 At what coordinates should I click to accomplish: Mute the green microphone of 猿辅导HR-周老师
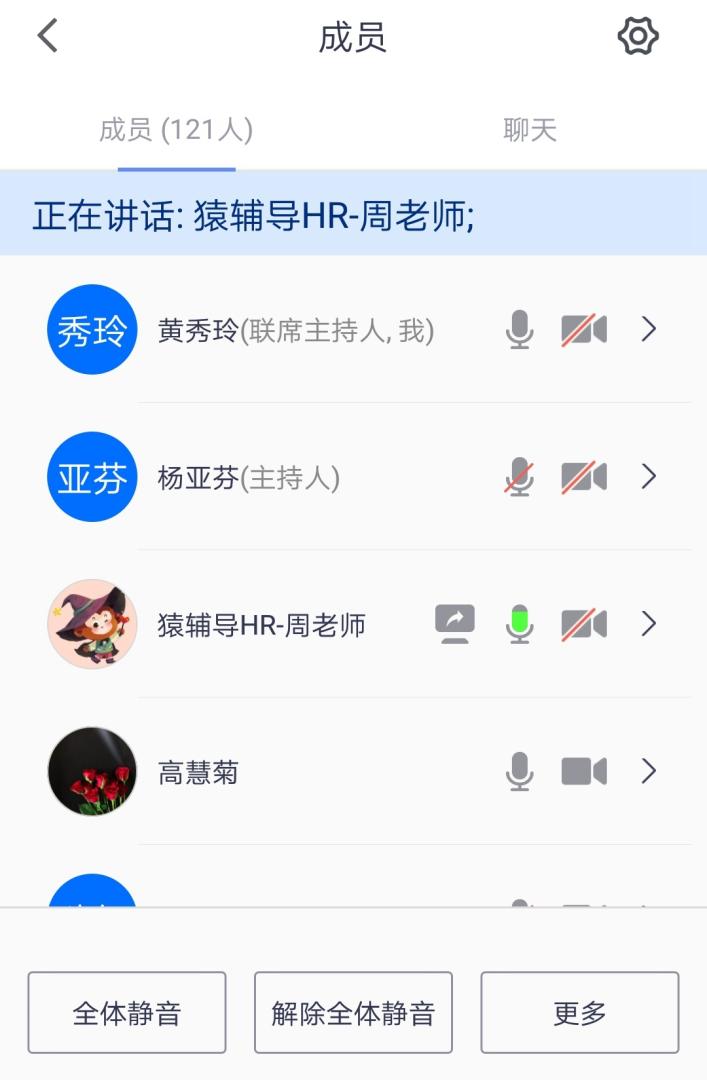click(519, 624)
